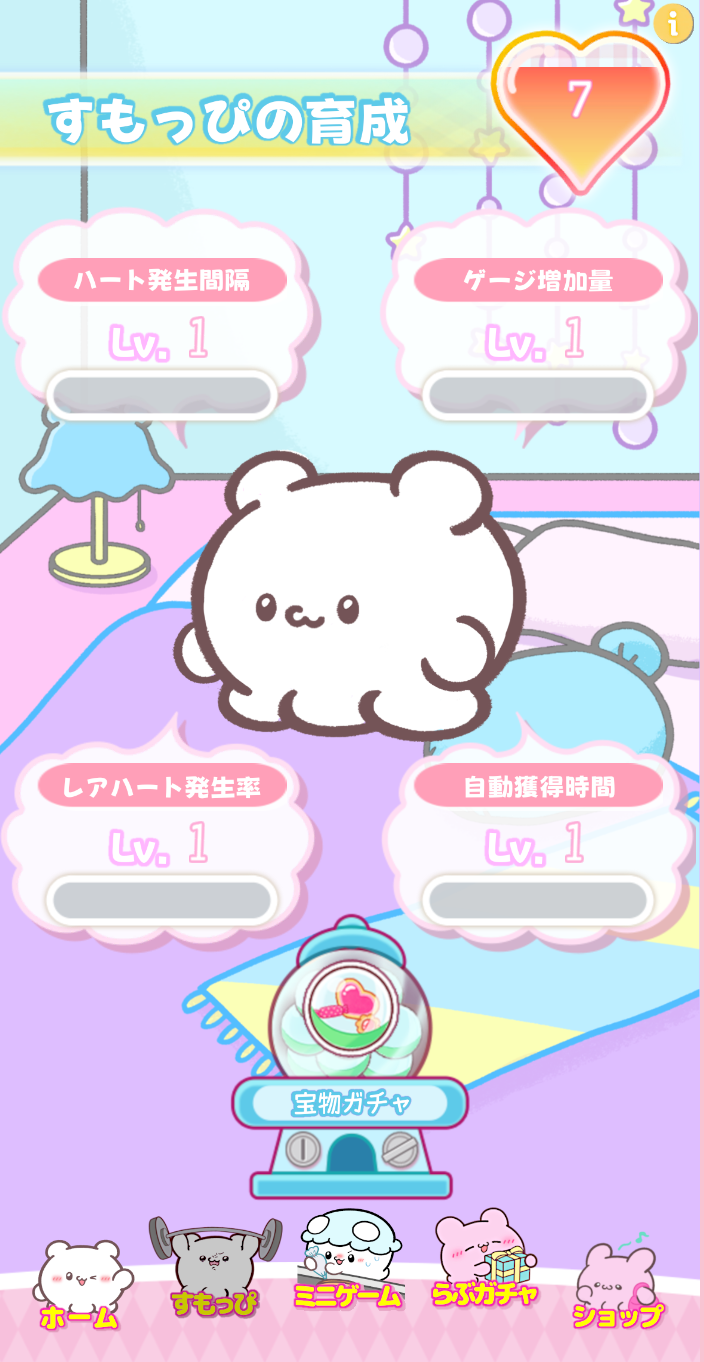Screen dimensions: 704x1362
Task: Upgrade ゲージ増加量 level
Action: click(538, 396)
